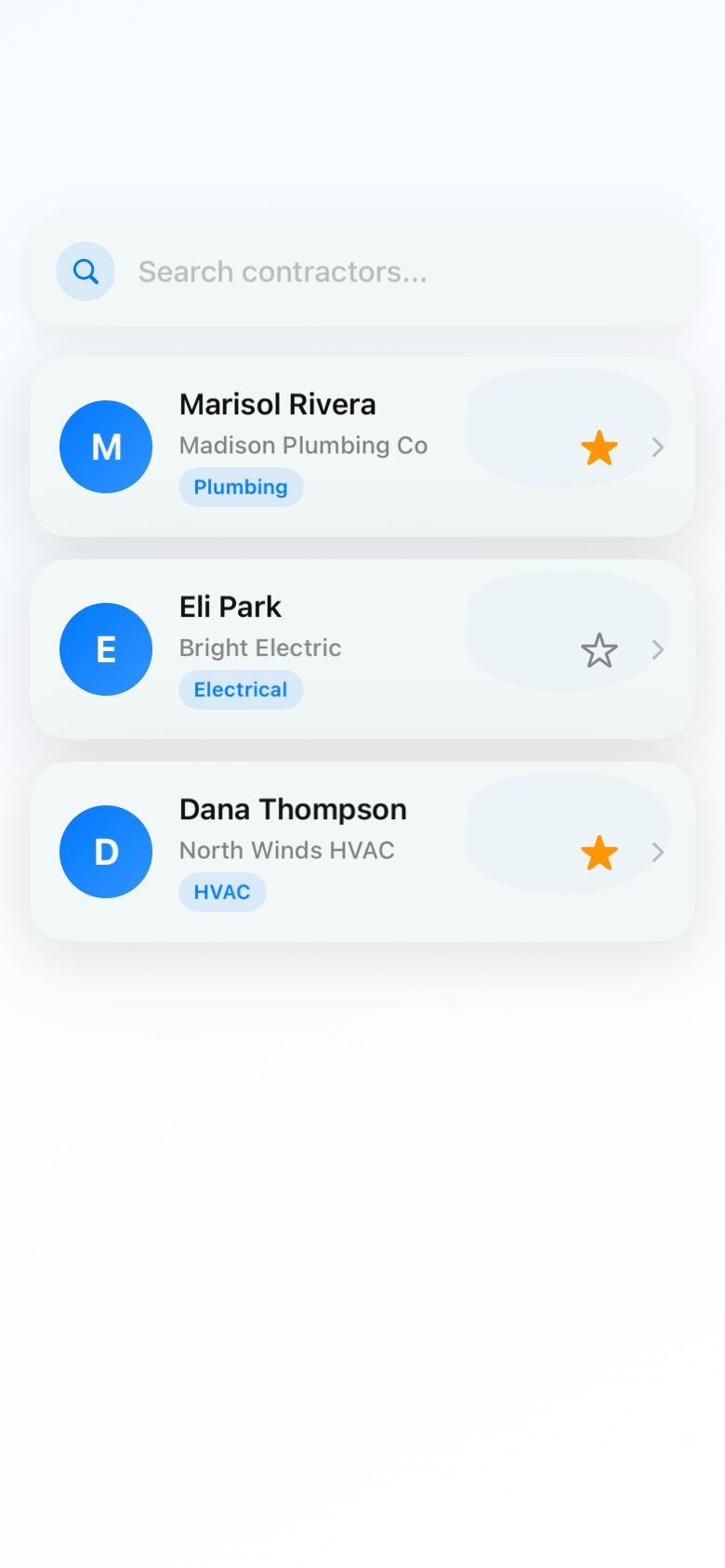The height and width of the screenshot is (1568, 725).
Task: Click the Madison Plumbing Co company name
Action: (303, 445)
